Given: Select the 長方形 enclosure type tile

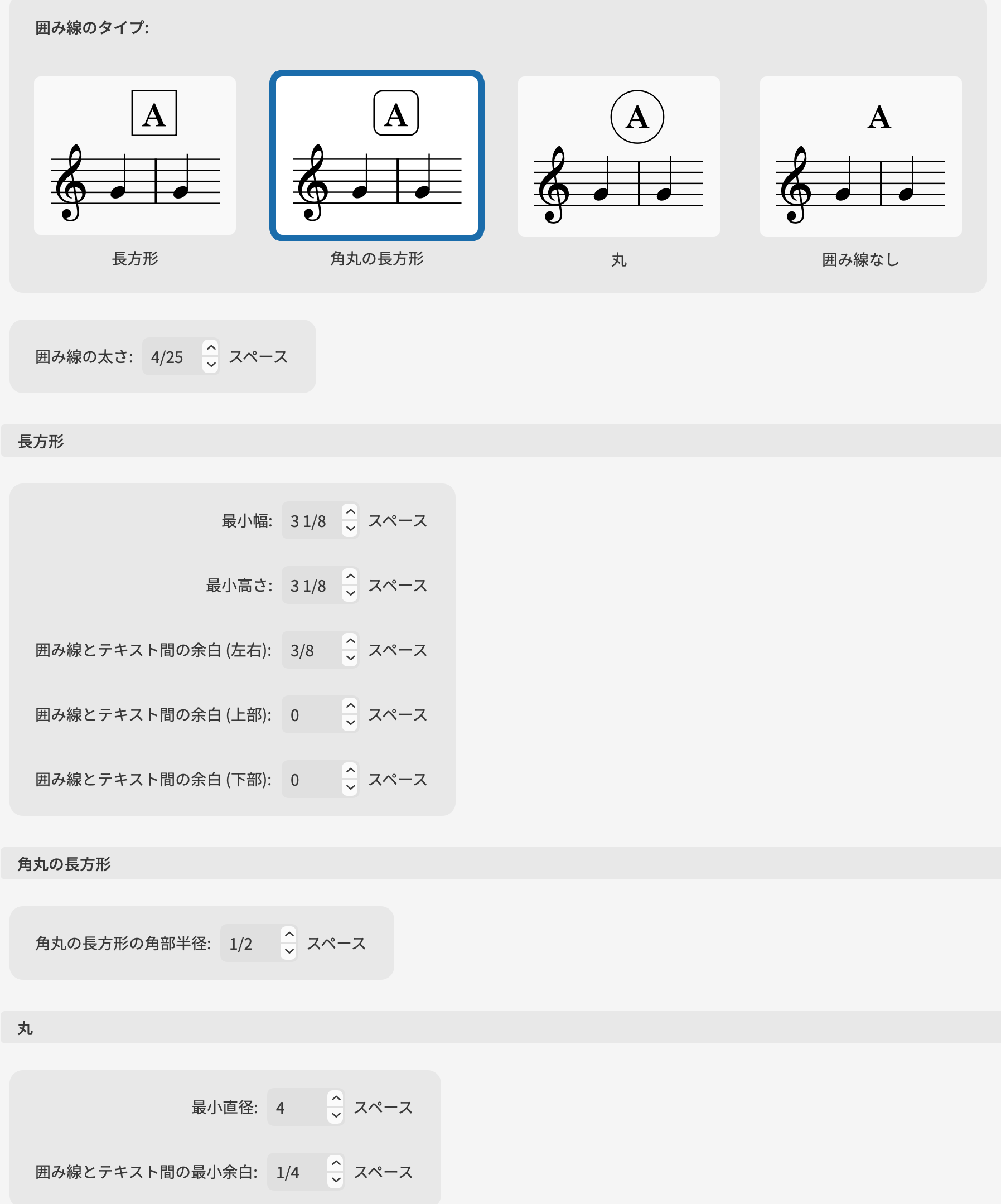Looking at the screenshot, I should click(x=135, y=156).
